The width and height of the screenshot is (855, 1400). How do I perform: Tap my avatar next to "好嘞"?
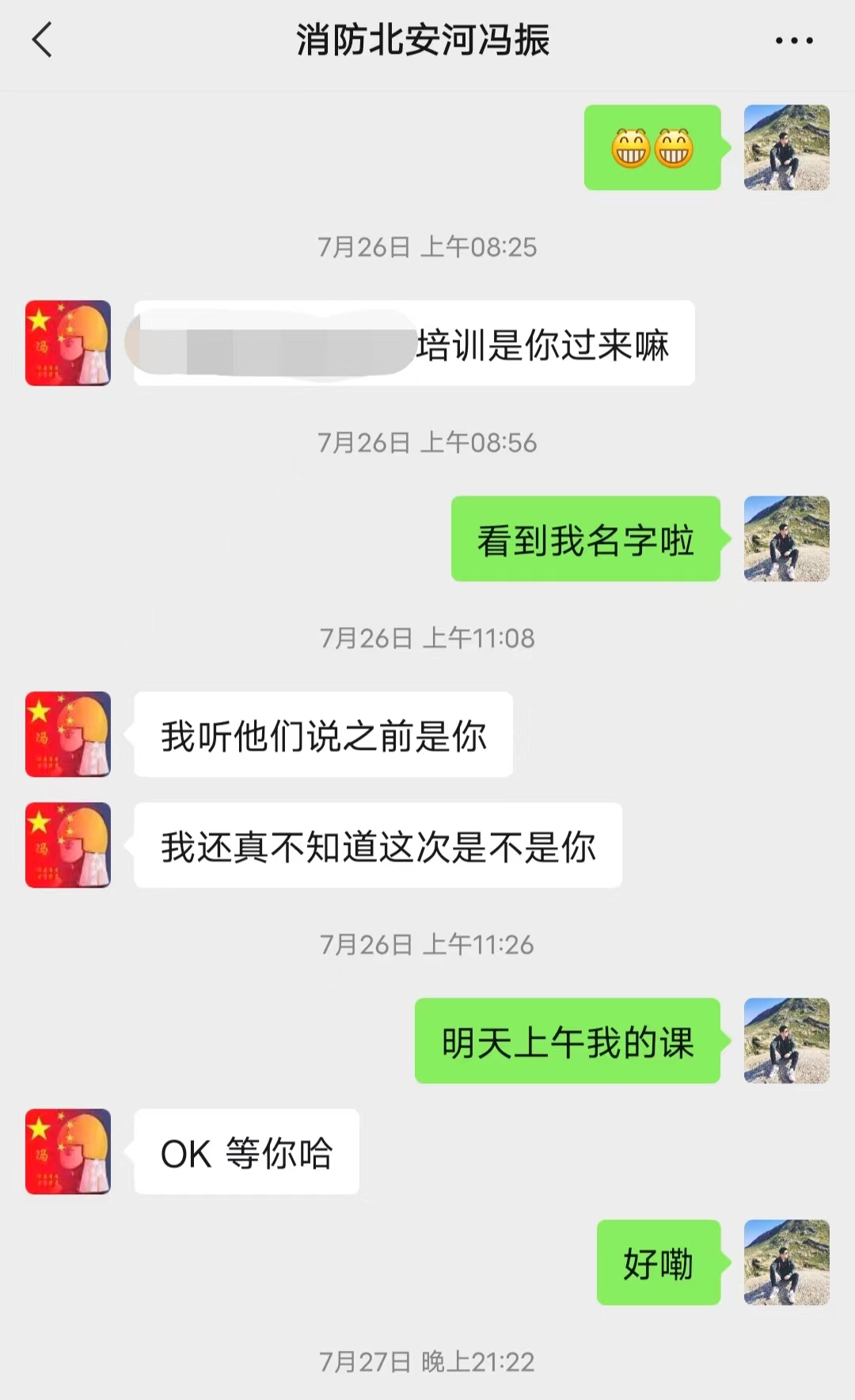(x=786, y=1262)
